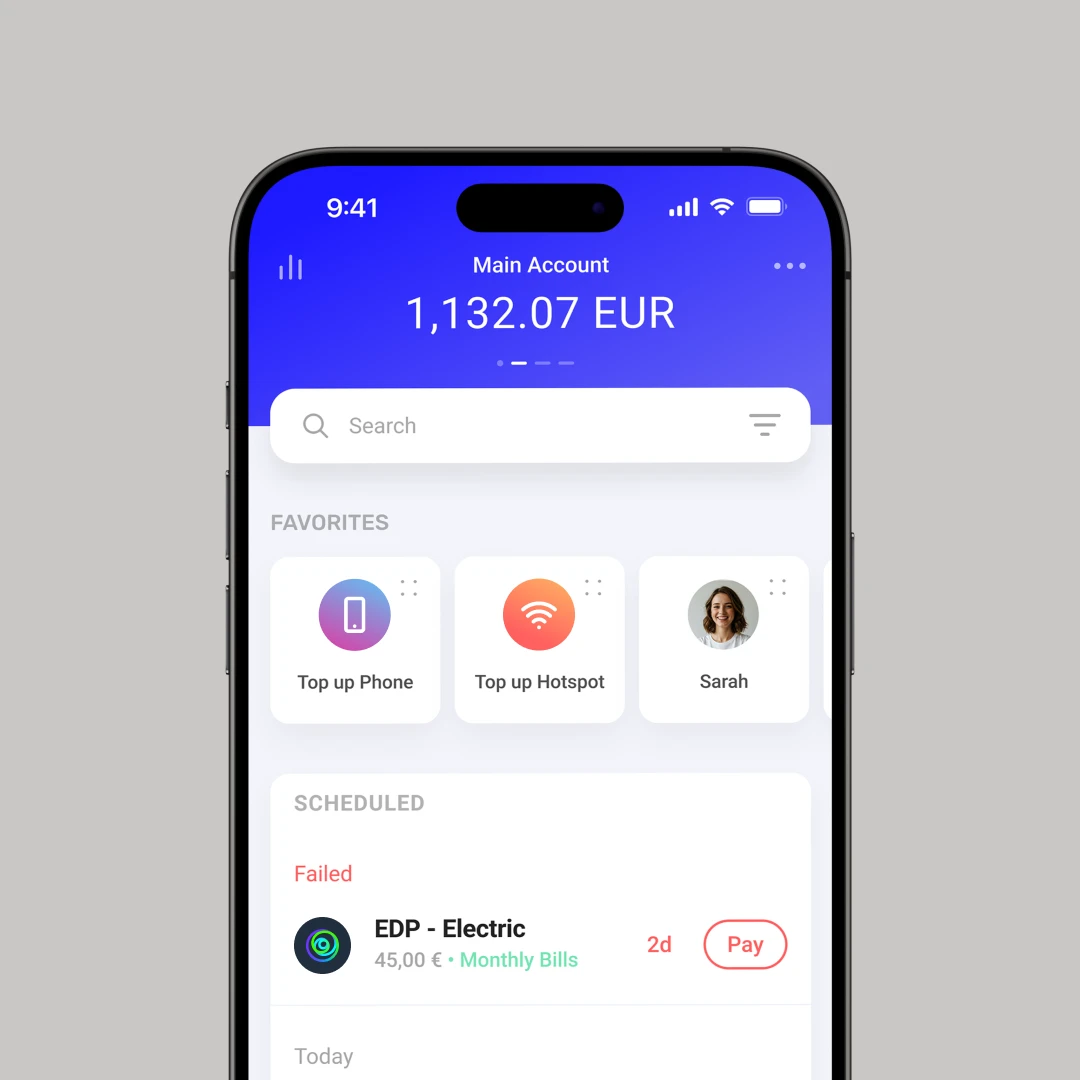Open the Top up Phone favorite
Screen dimensions: 1080x1080
(x=355, y=640)
